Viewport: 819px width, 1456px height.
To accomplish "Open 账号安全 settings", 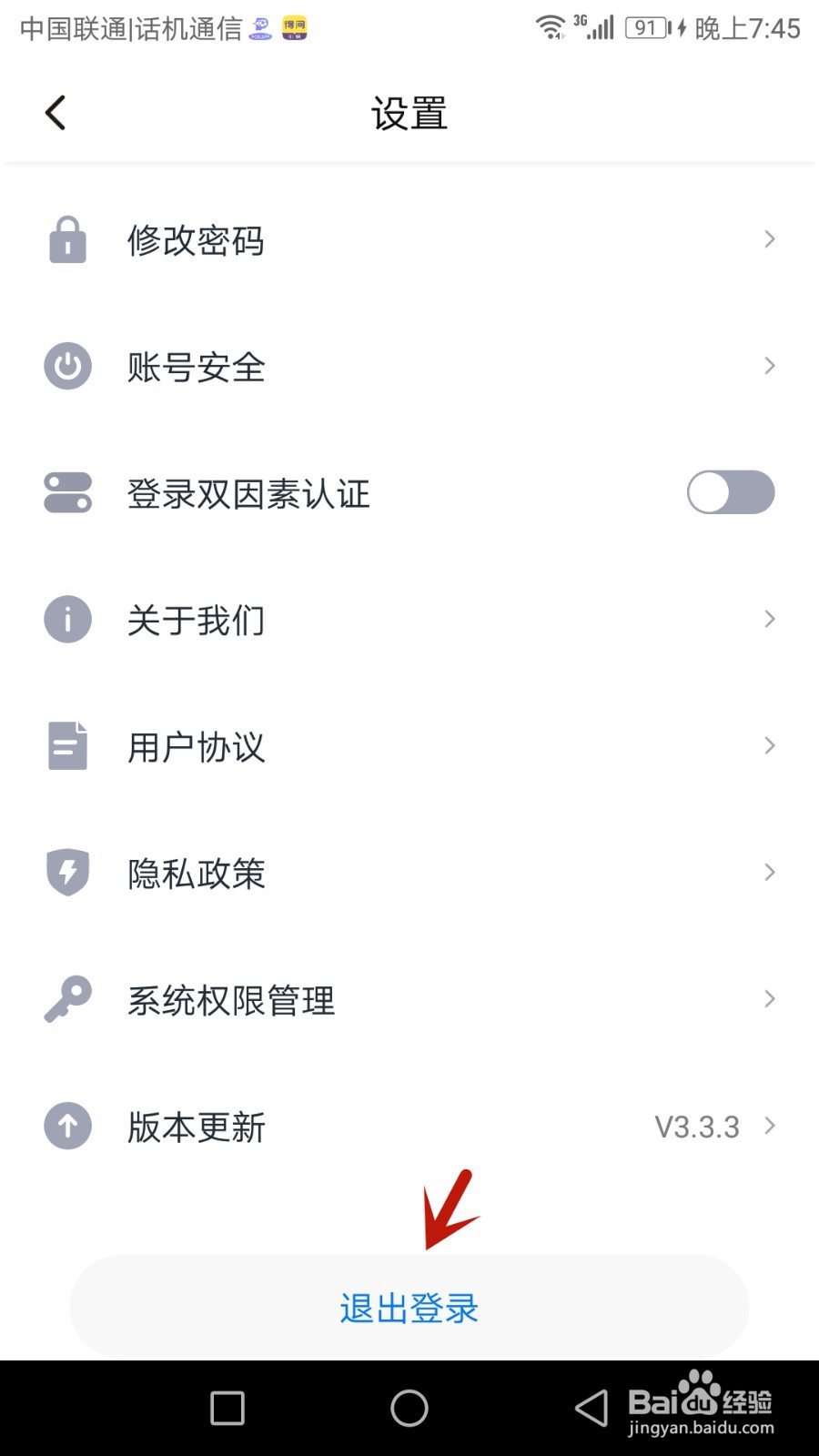I will (x=409, y=367).
